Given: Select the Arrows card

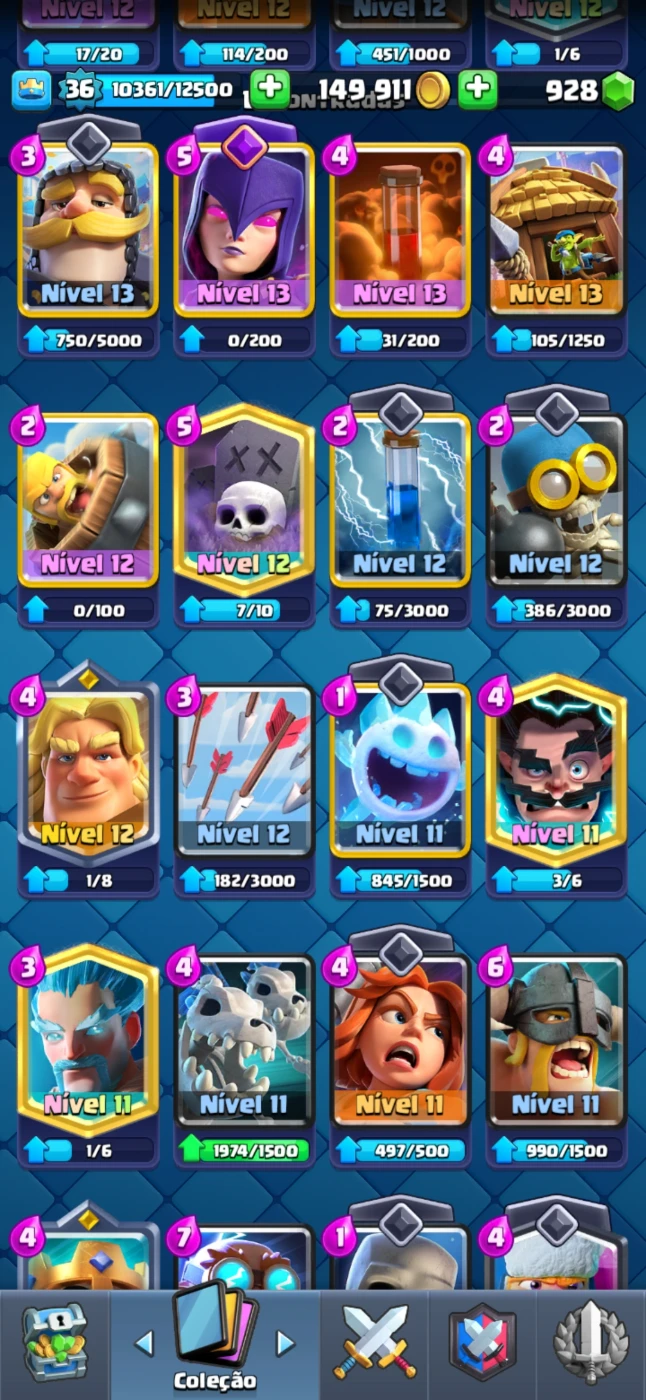Looking at the screenshot, I should point(244,770).
